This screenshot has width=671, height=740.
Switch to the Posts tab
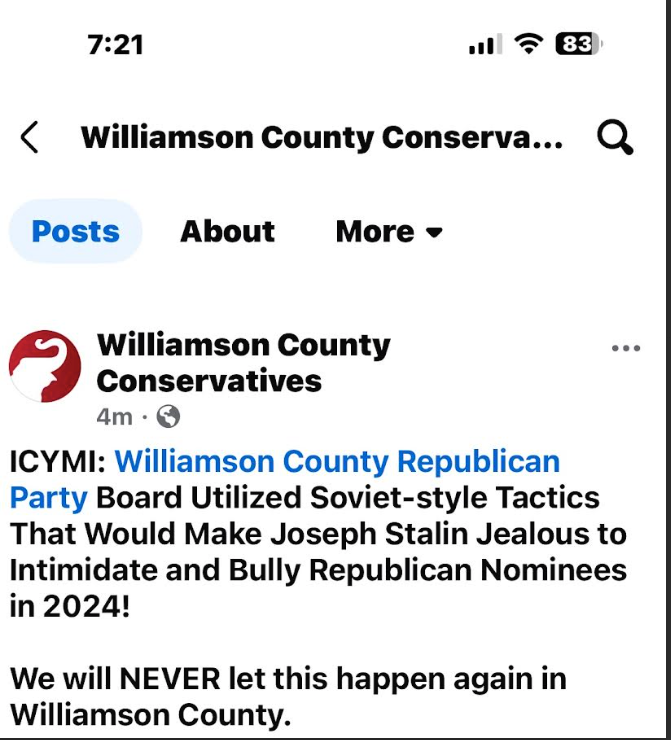click(x=76, y=231)
